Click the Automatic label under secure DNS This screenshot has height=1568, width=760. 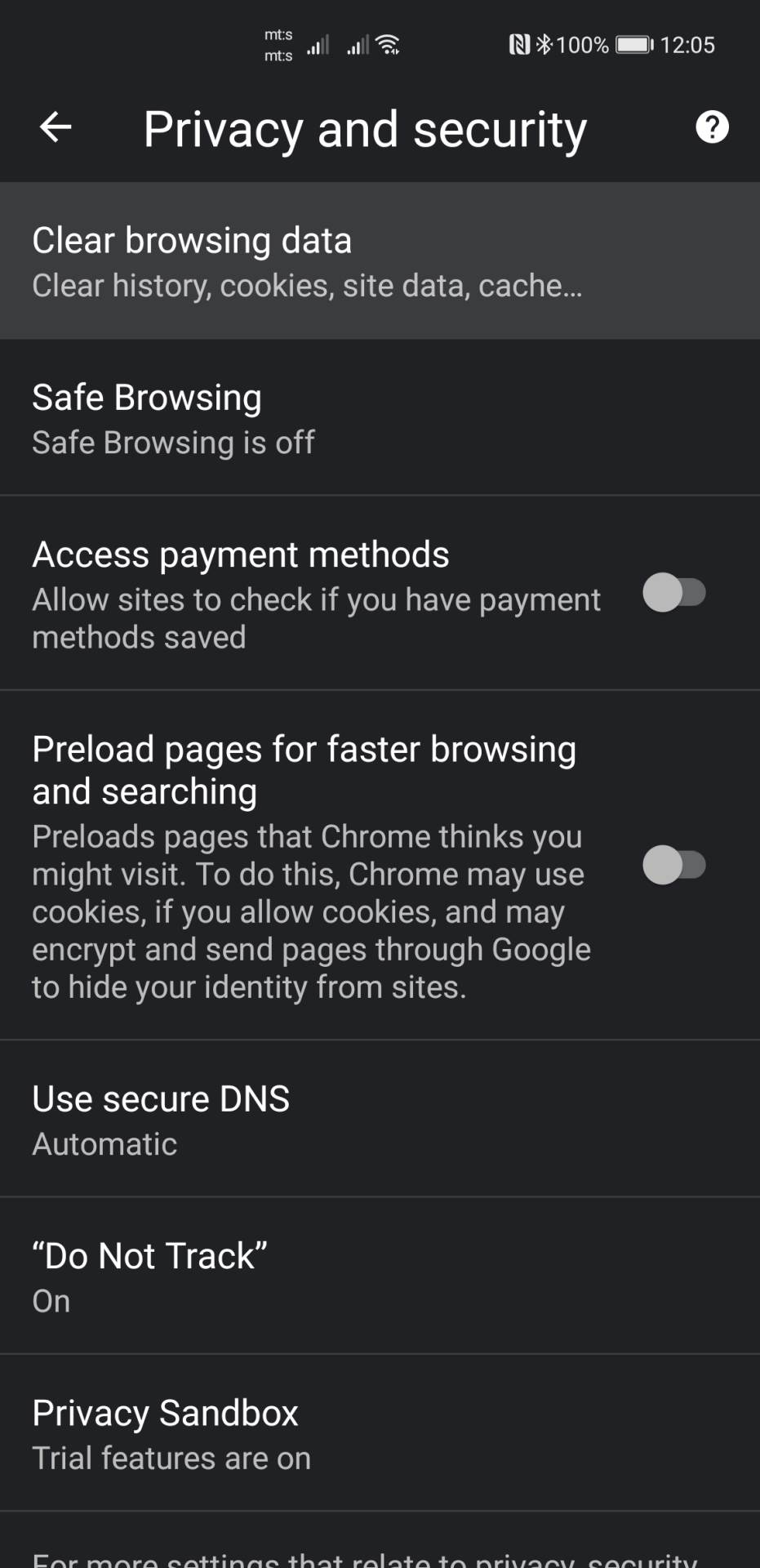point(104,1143)
